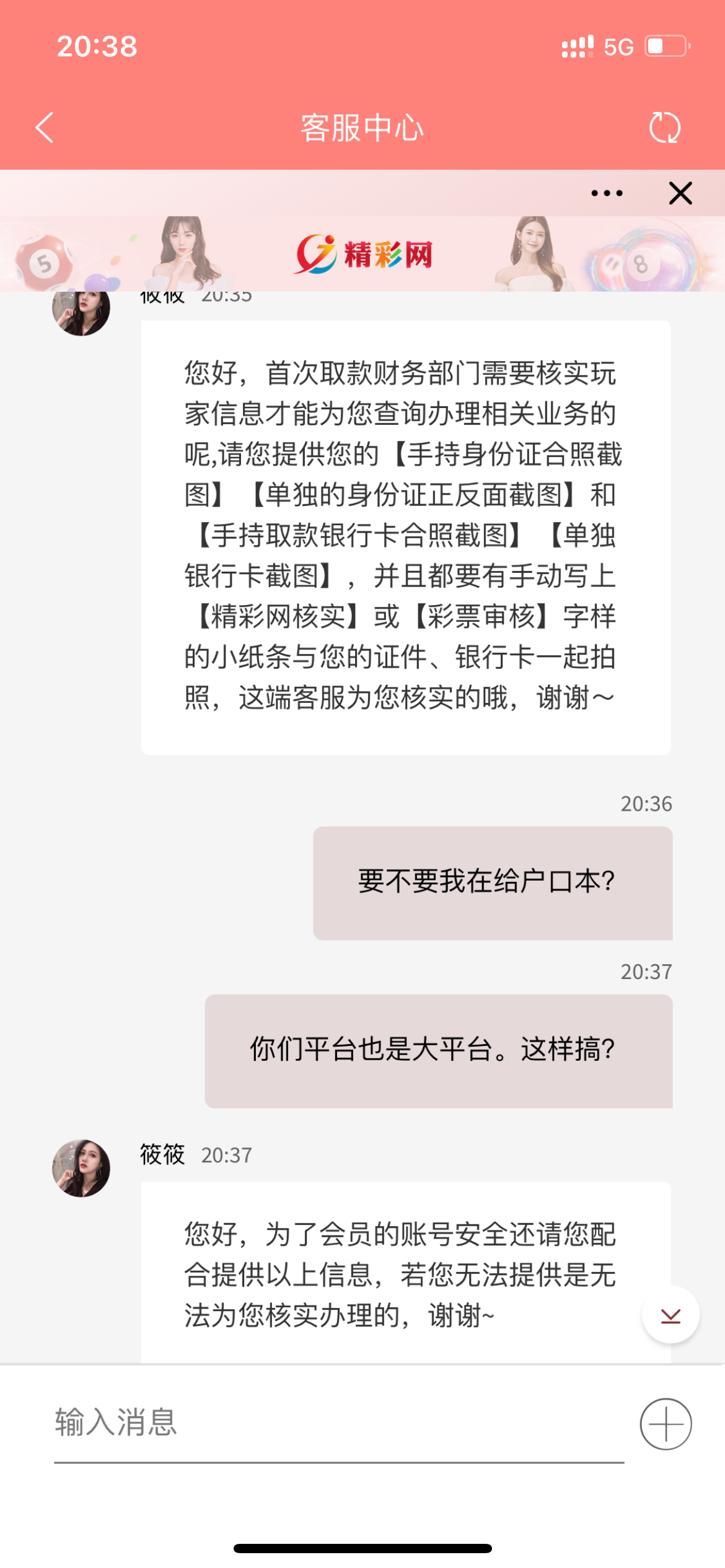Refresh the customer service page
Screen dimensions: 725x1568
point(665,128)
